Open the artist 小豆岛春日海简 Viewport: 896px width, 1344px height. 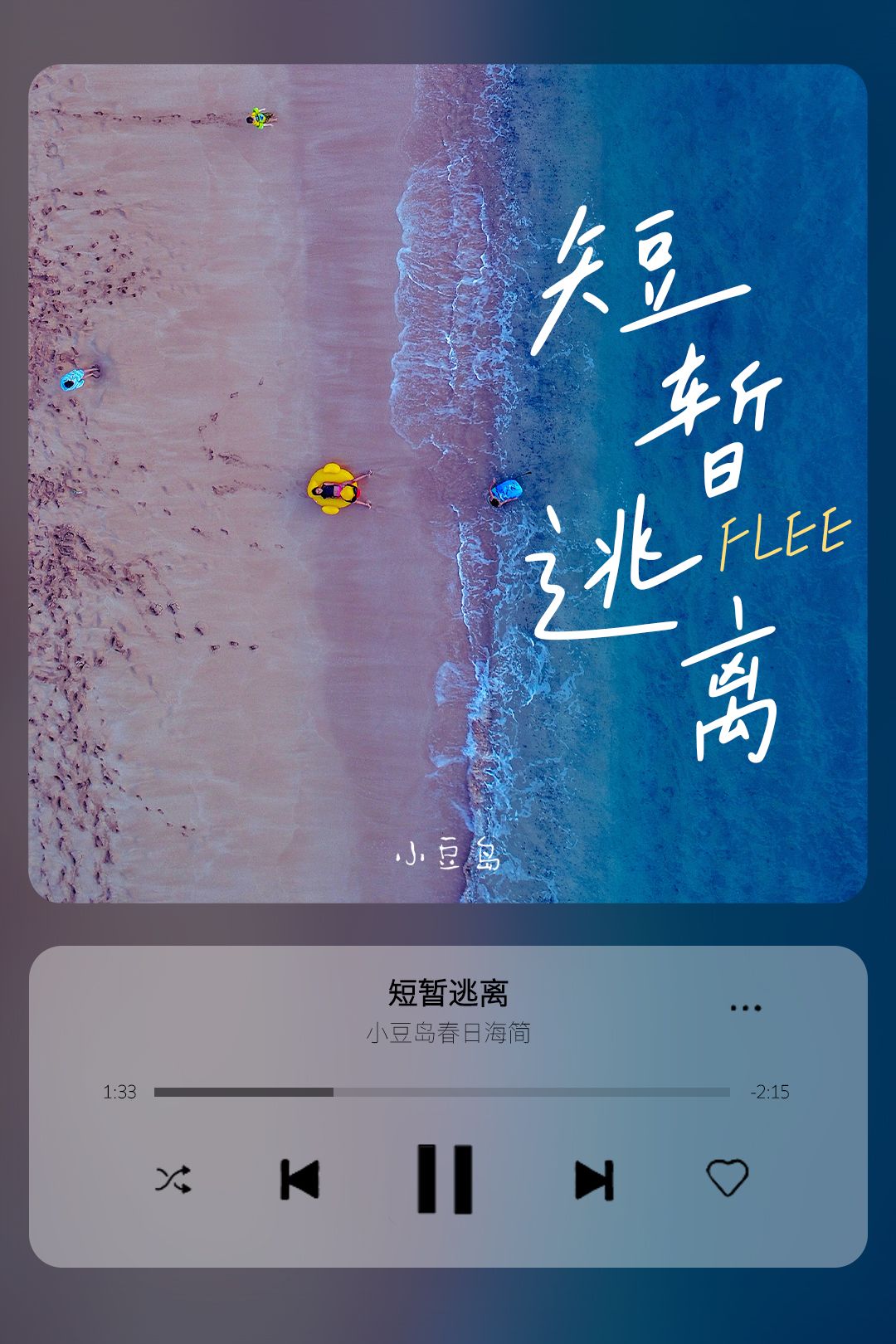pyautogui.click(x=448, y=1033)
